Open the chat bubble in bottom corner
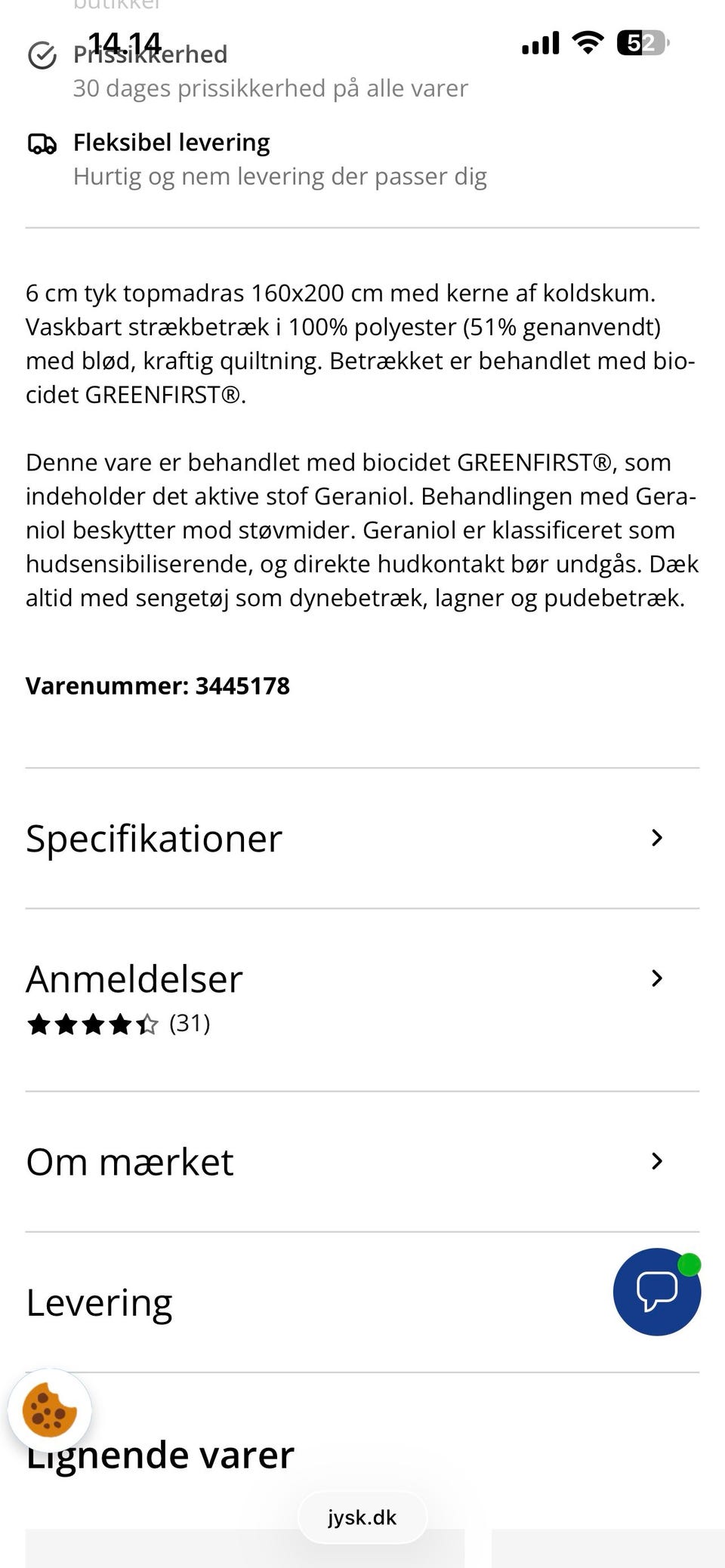Image resolution: width=725 pixels, height=1568 pixels. [x=657, y=1291]
